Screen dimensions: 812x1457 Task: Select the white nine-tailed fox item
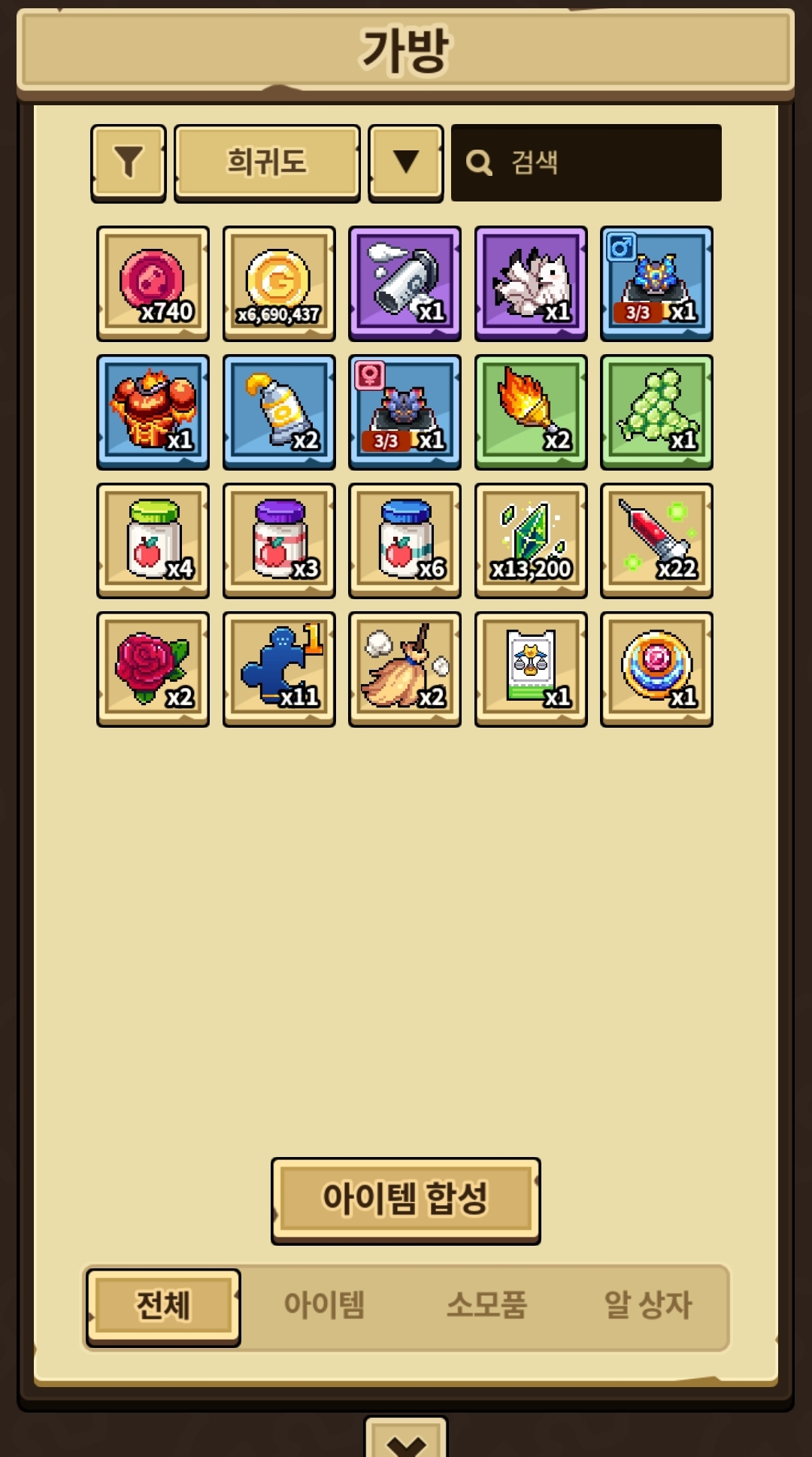[531, 284]
